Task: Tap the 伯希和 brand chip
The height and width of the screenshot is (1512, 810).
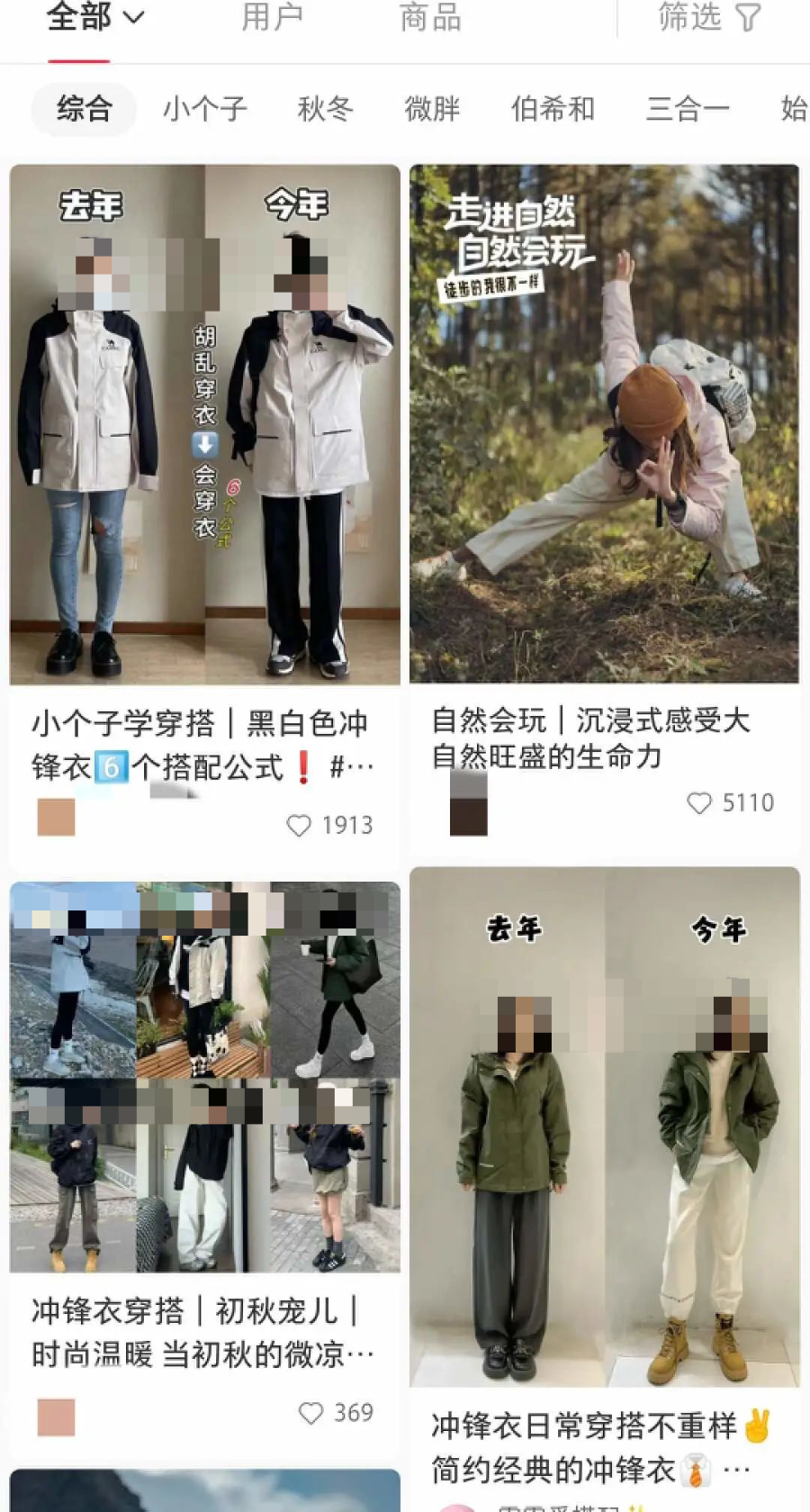Action: click(x=553, y=109)
